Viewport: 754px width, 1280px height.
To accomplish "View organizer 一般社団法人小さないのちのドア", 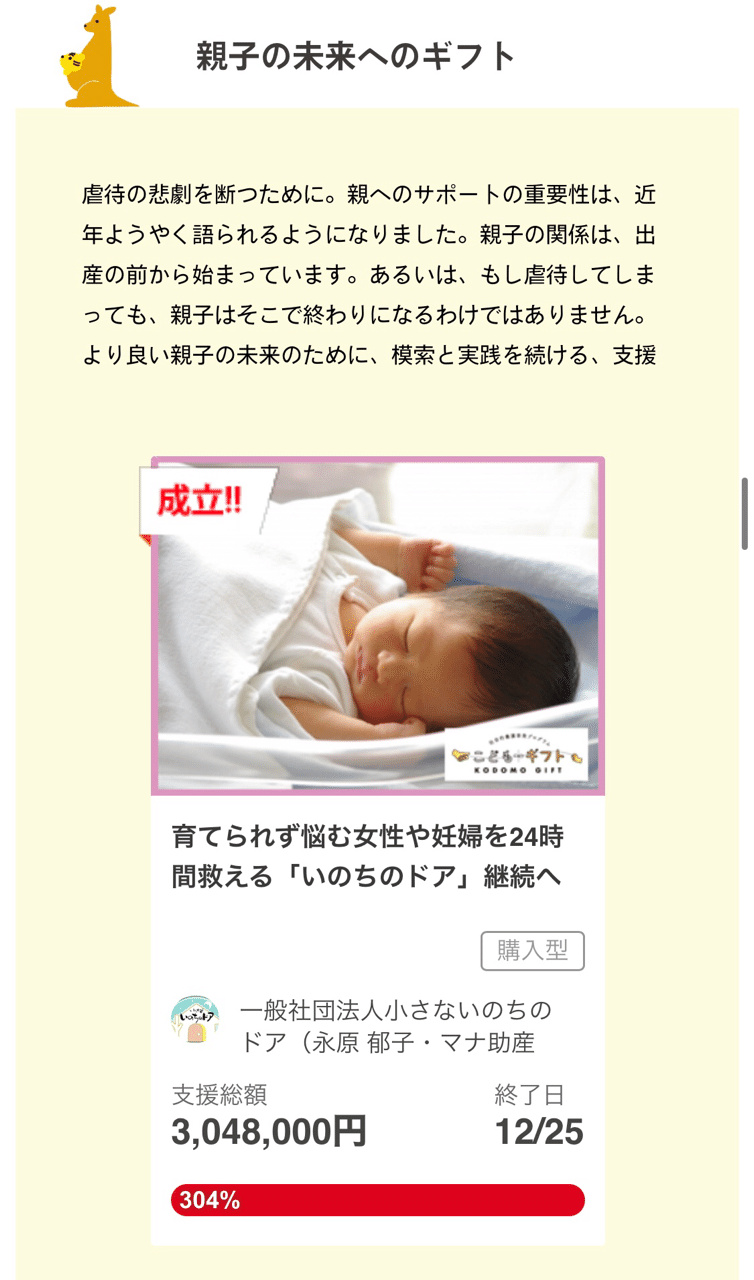I will coord(395,1026).
